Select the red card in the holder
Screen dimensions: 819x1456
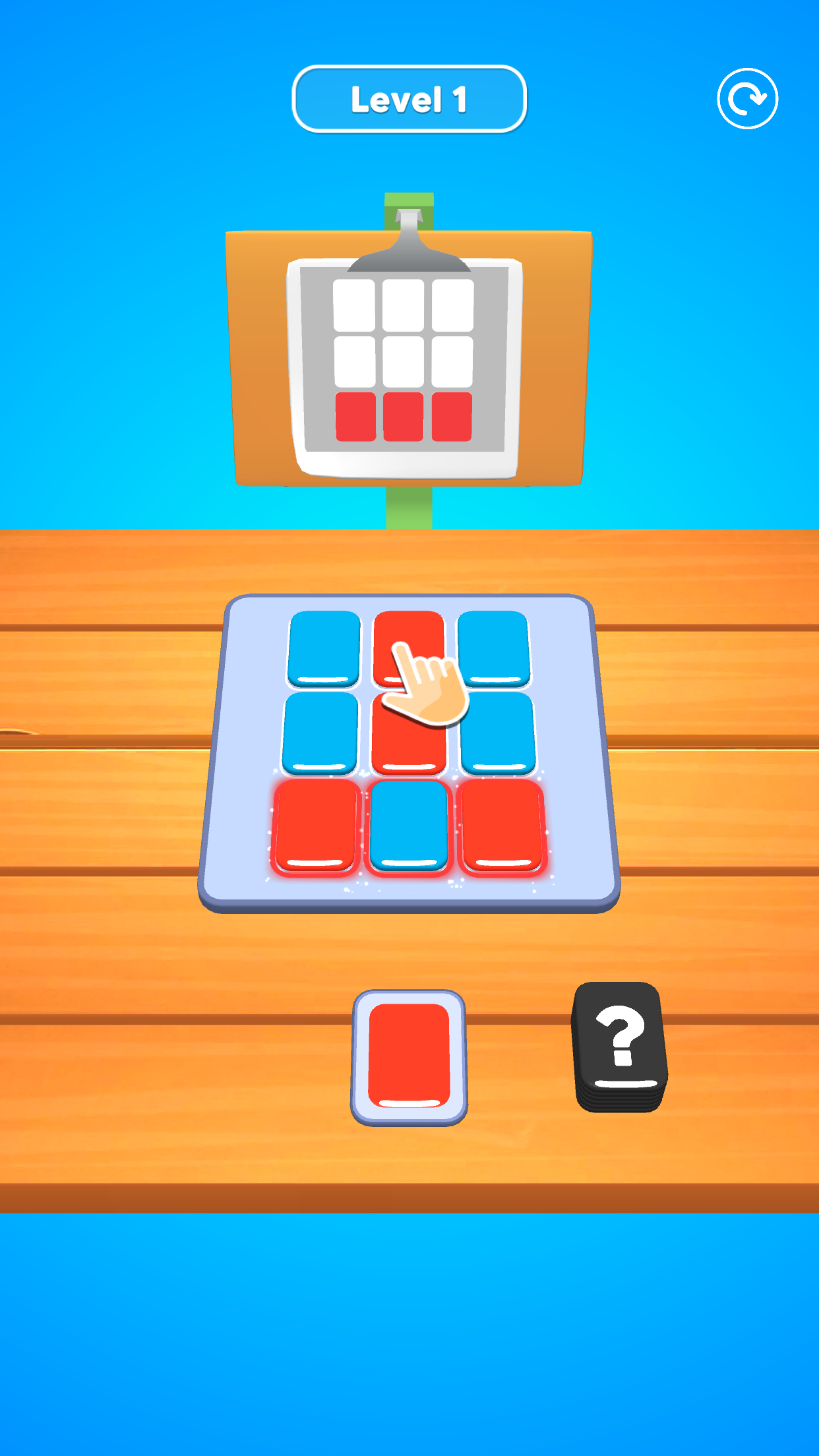(x=409, y=1056)
